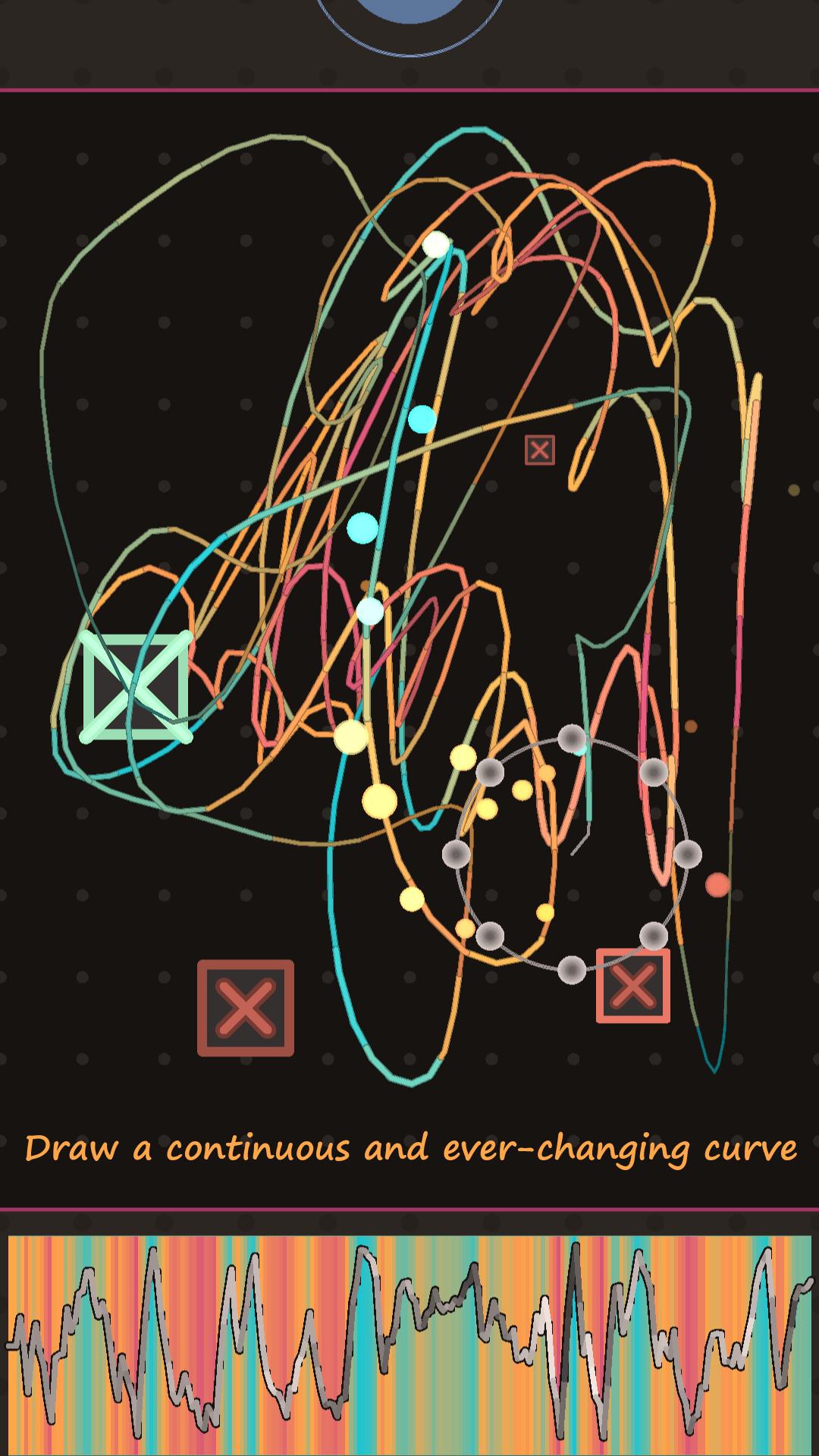Toggle the topmost gray bead on the circular chain
The image size is (819, 1456).
click(x=570, y=737)
